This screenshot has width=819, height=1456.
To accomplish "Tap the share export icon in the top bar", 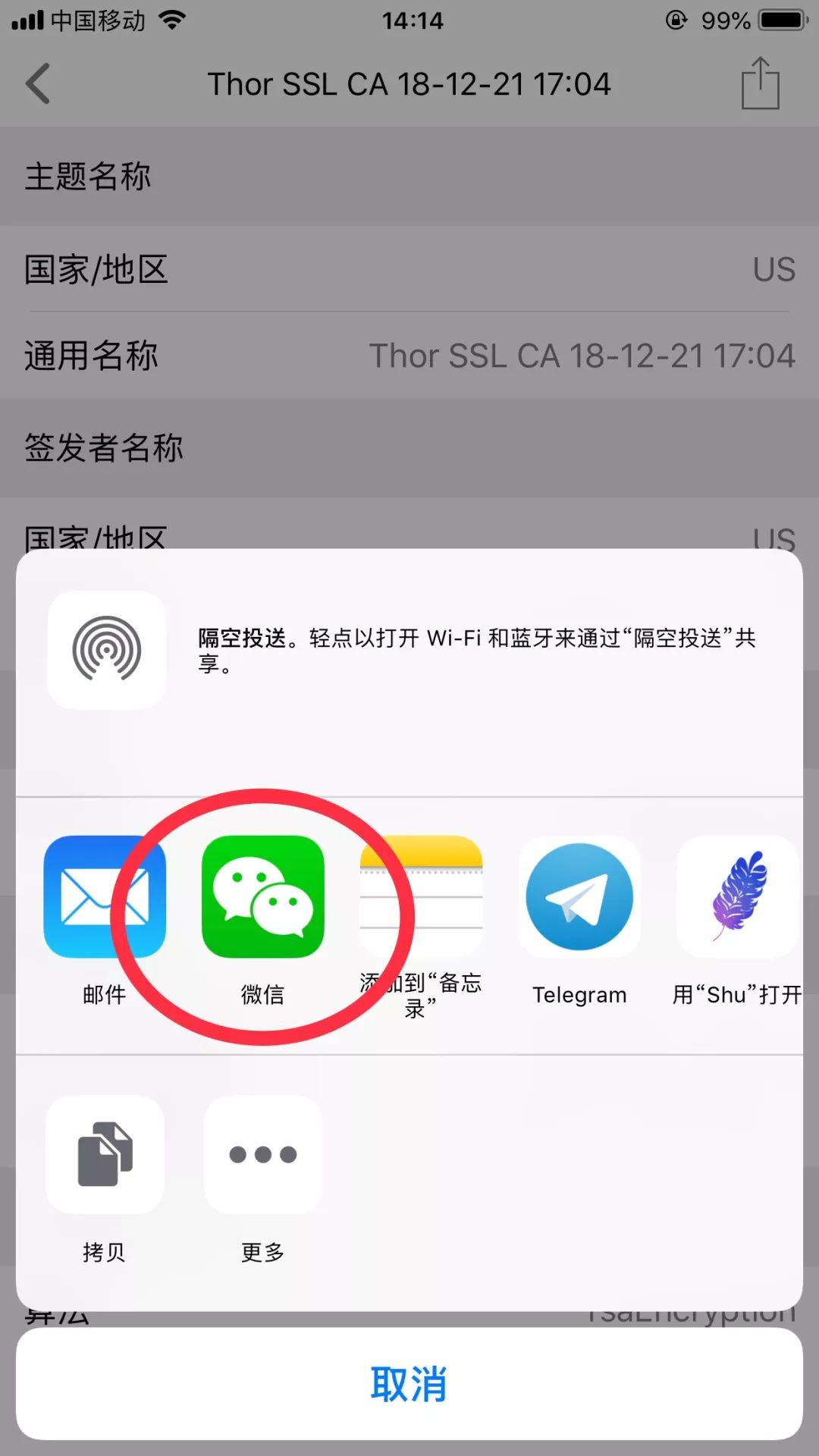I will point(761,83).
